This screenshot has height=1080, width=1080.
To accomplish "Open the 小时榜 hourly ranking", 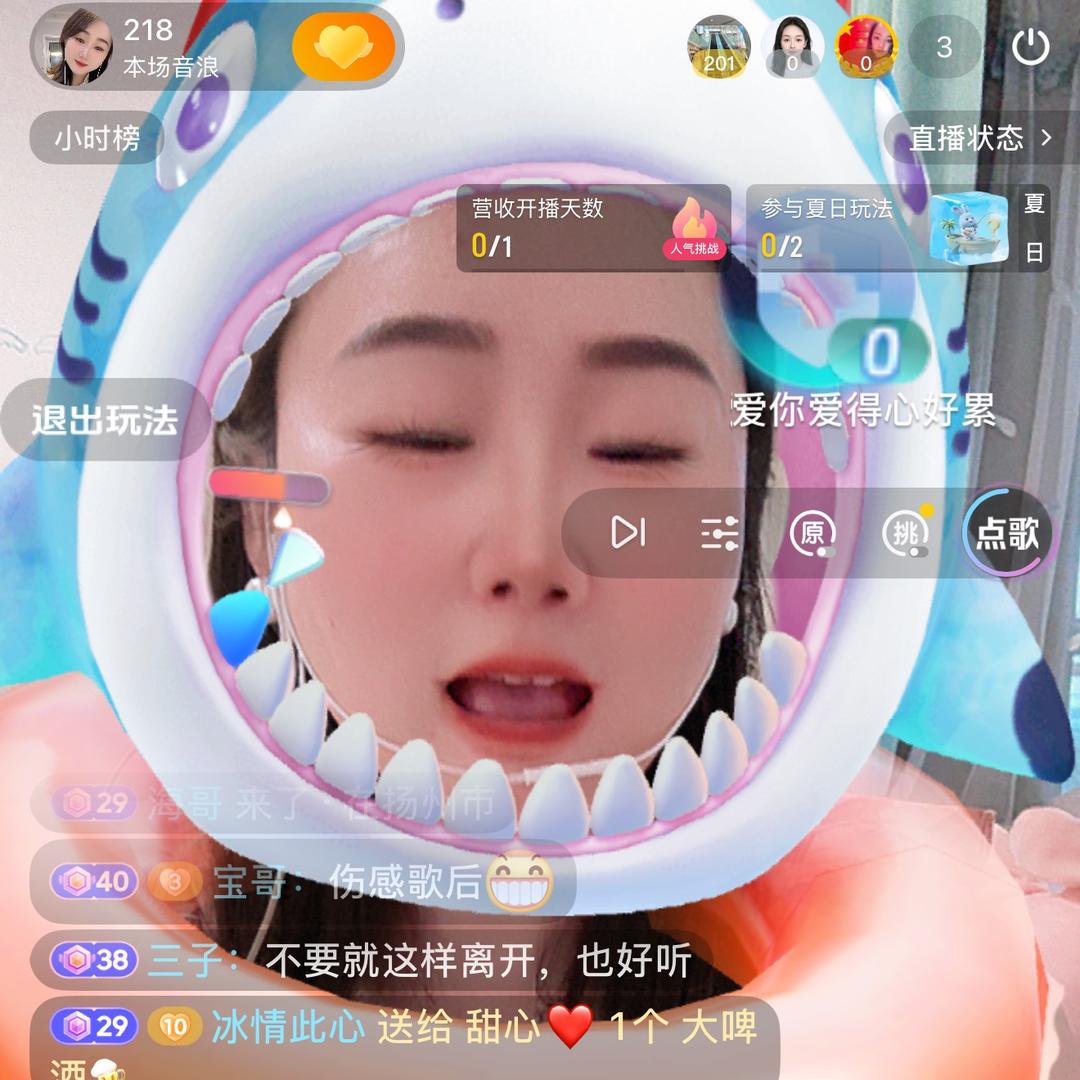I will point(97,138).
